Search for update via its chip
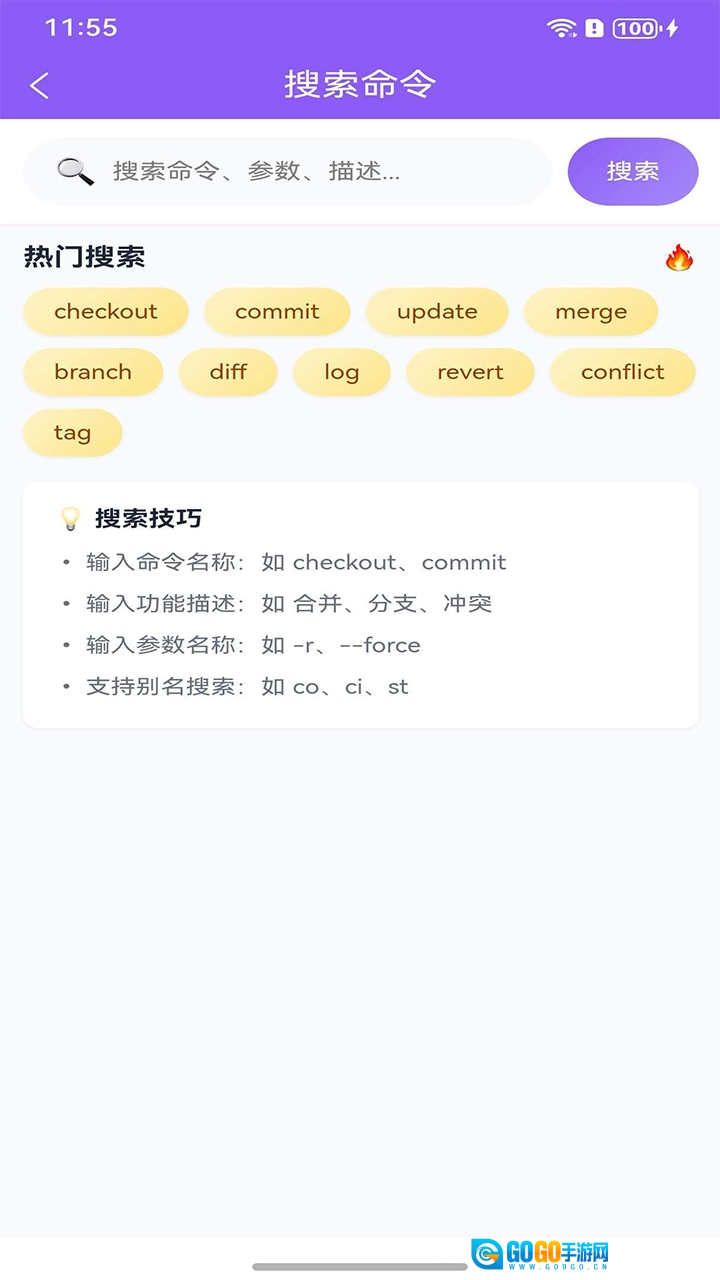 pyautogui.click(x=437, y=312)
